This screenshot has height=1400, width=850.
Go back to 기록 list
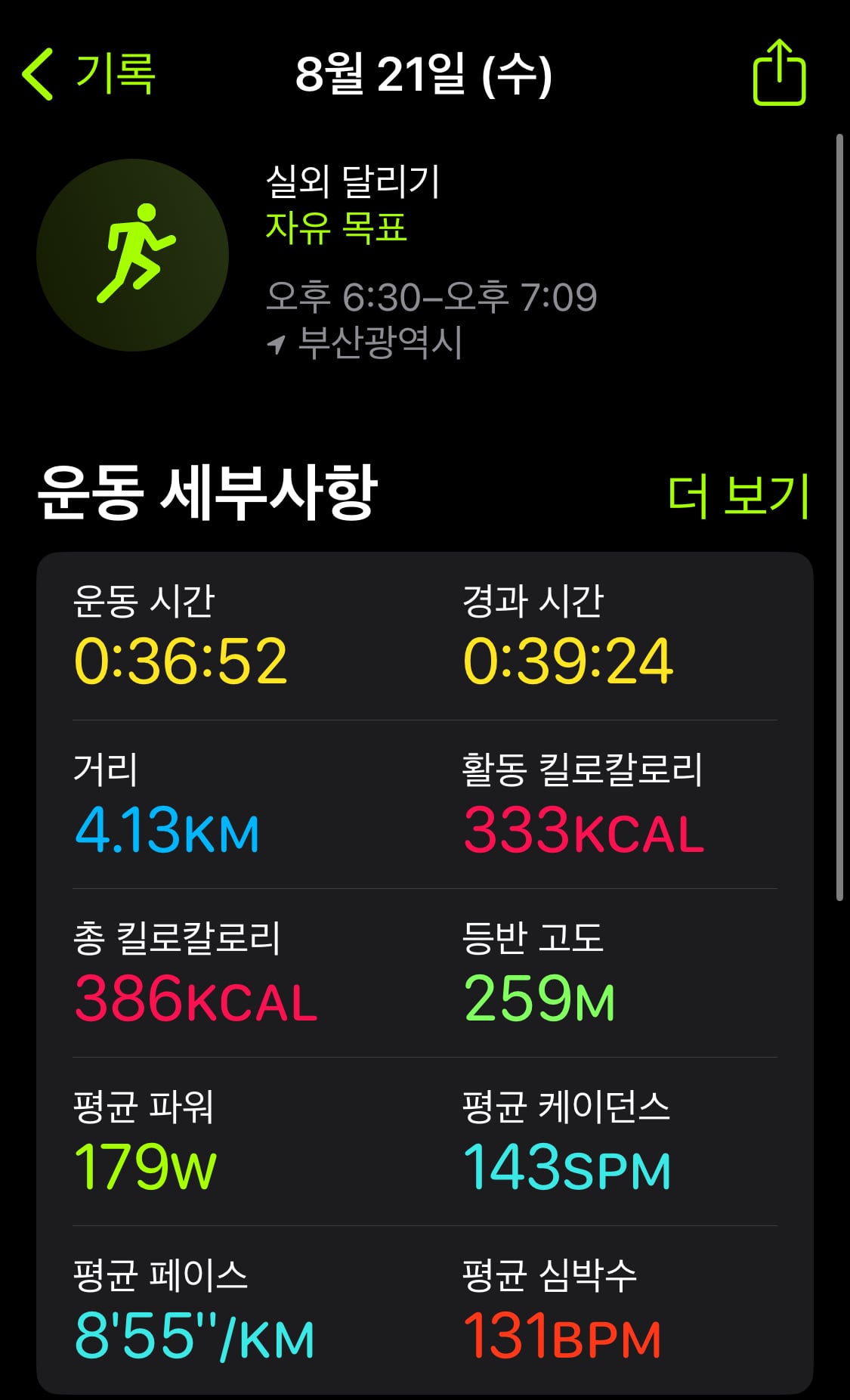point(88,74)
